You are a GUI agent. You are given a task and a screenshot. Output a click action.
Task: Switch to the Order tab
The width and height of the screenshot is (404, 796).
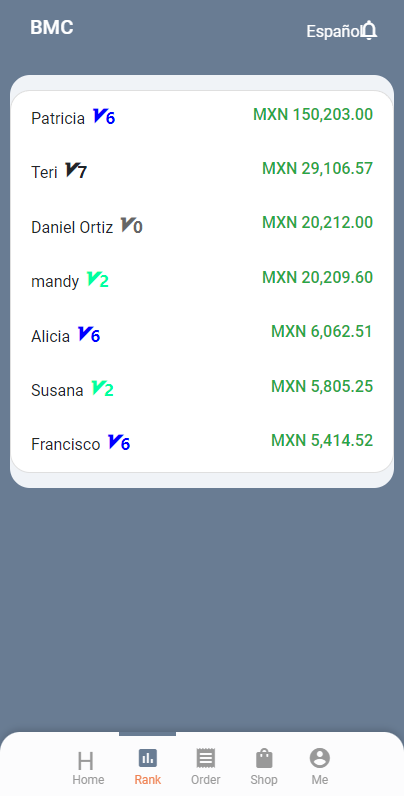206,767
